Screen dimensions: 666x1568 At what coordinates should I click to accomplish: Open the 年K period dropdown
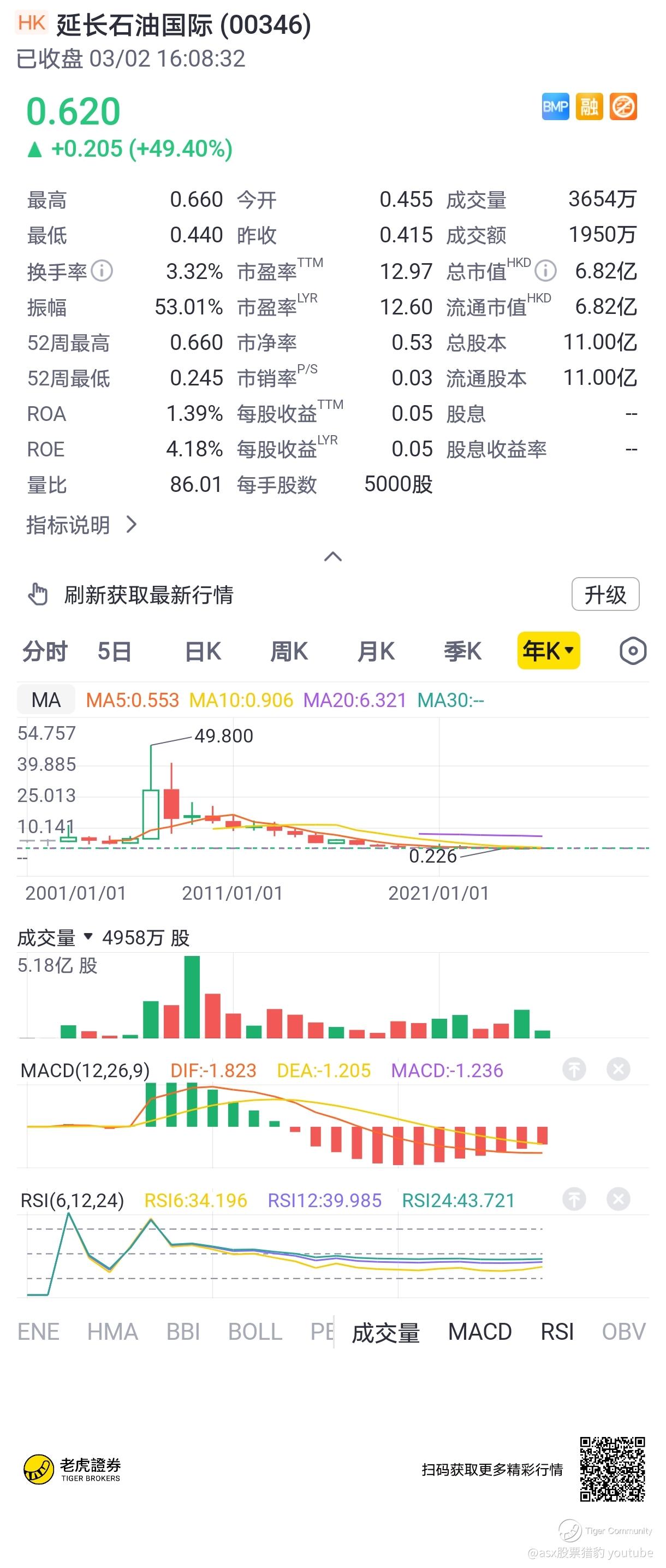(548, 651)
